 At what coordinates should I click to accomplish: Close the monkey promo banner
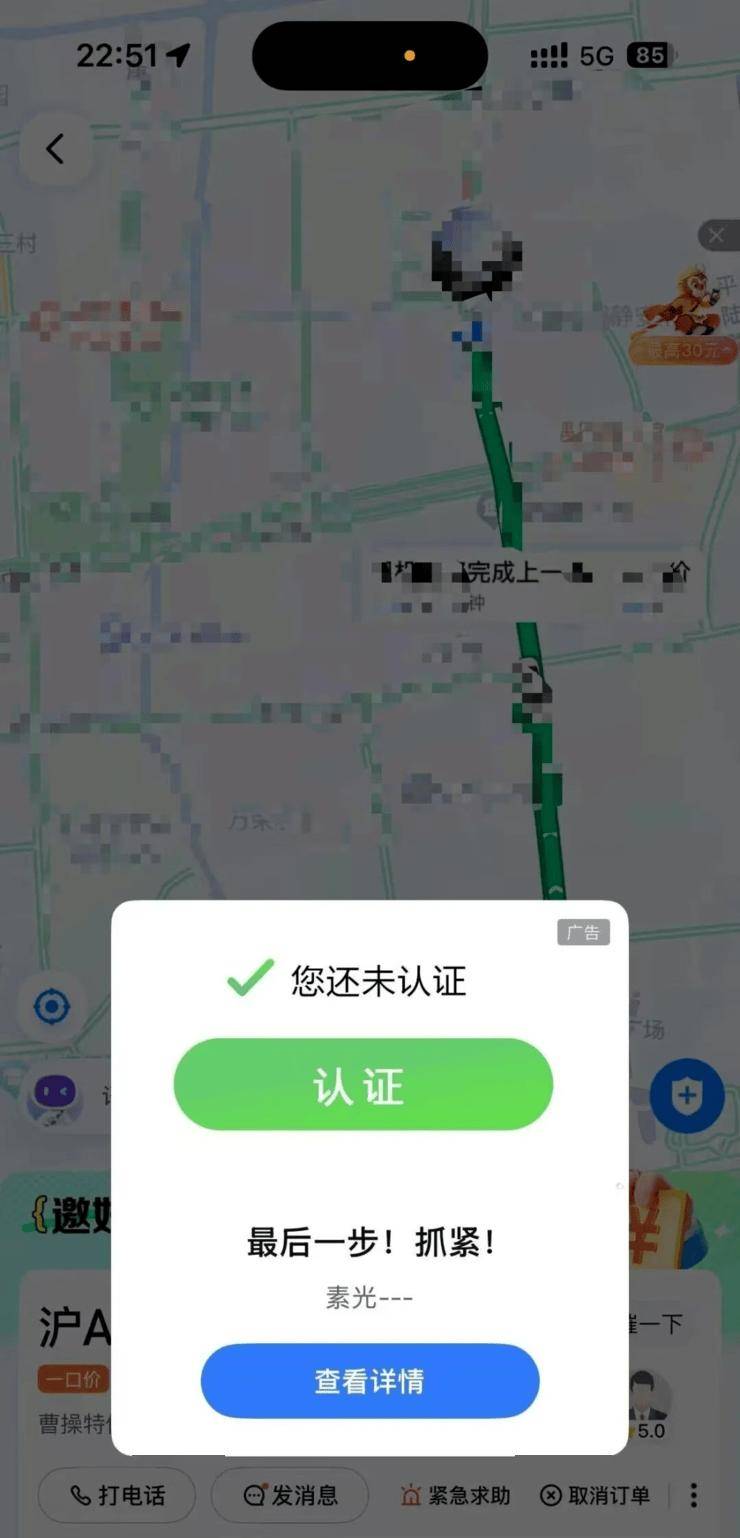[716, 236]
